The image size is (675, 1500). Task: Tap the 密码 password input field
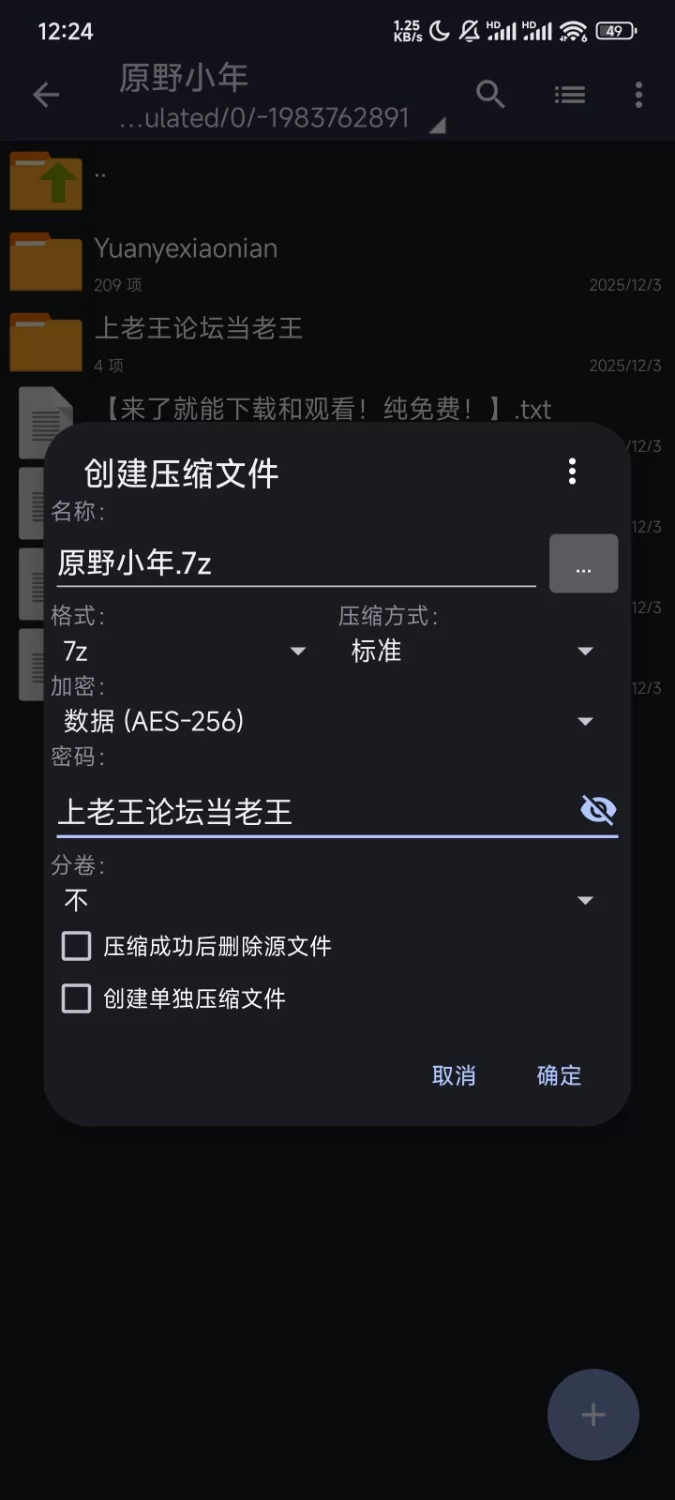pos(310,811)
